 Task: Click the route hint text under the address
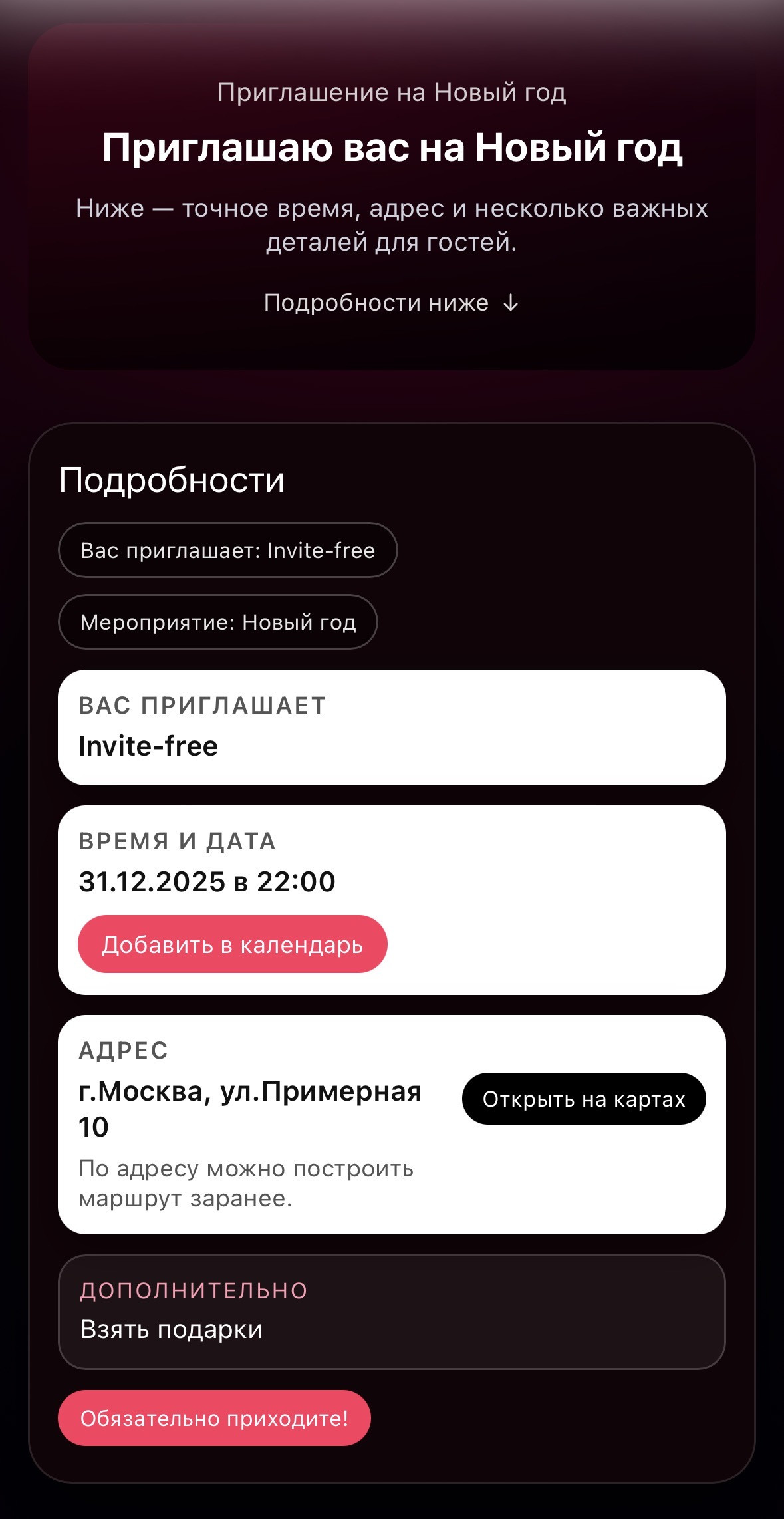coord(247,1176)
